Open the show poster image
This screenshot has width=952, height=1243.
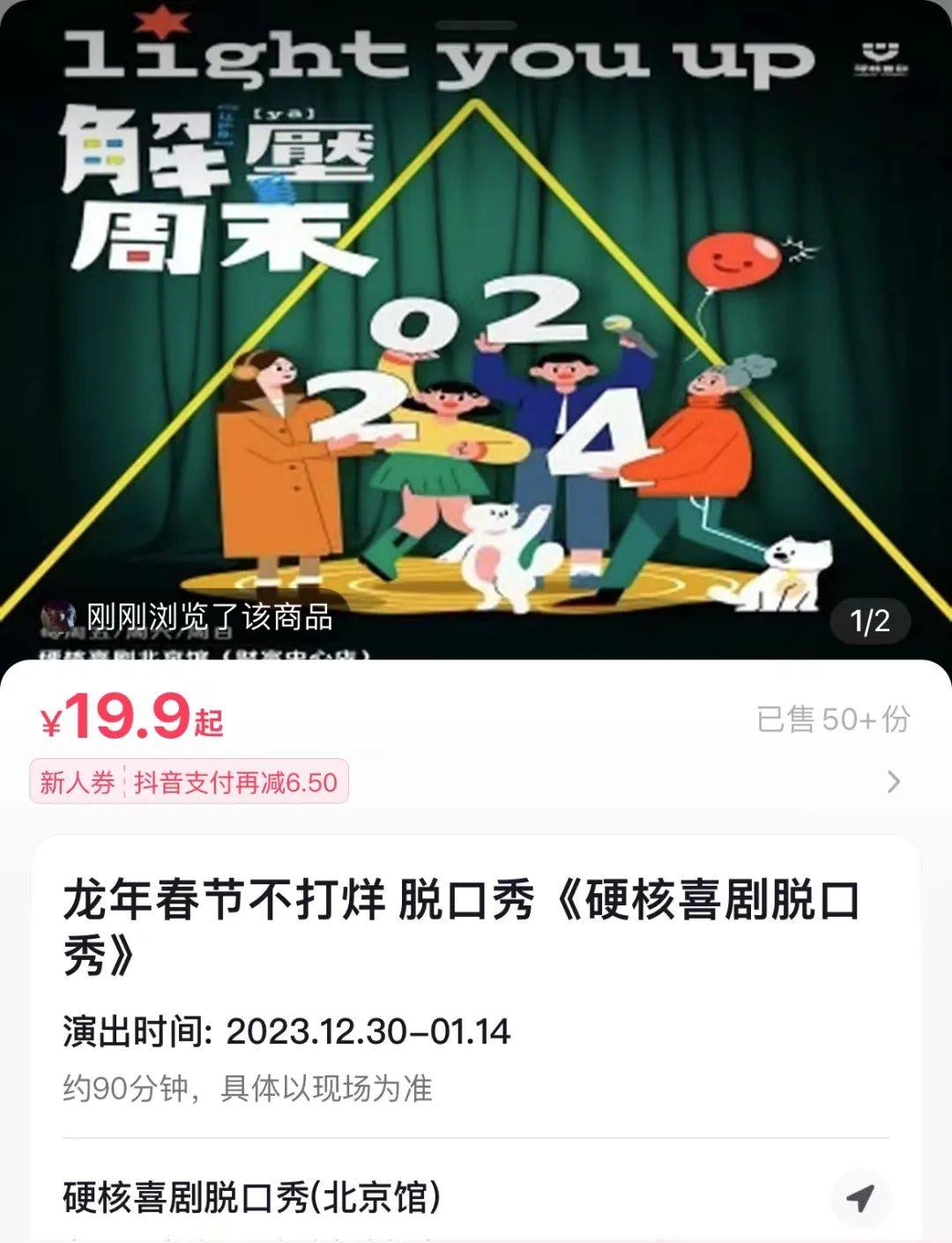(x=476, y=331)
